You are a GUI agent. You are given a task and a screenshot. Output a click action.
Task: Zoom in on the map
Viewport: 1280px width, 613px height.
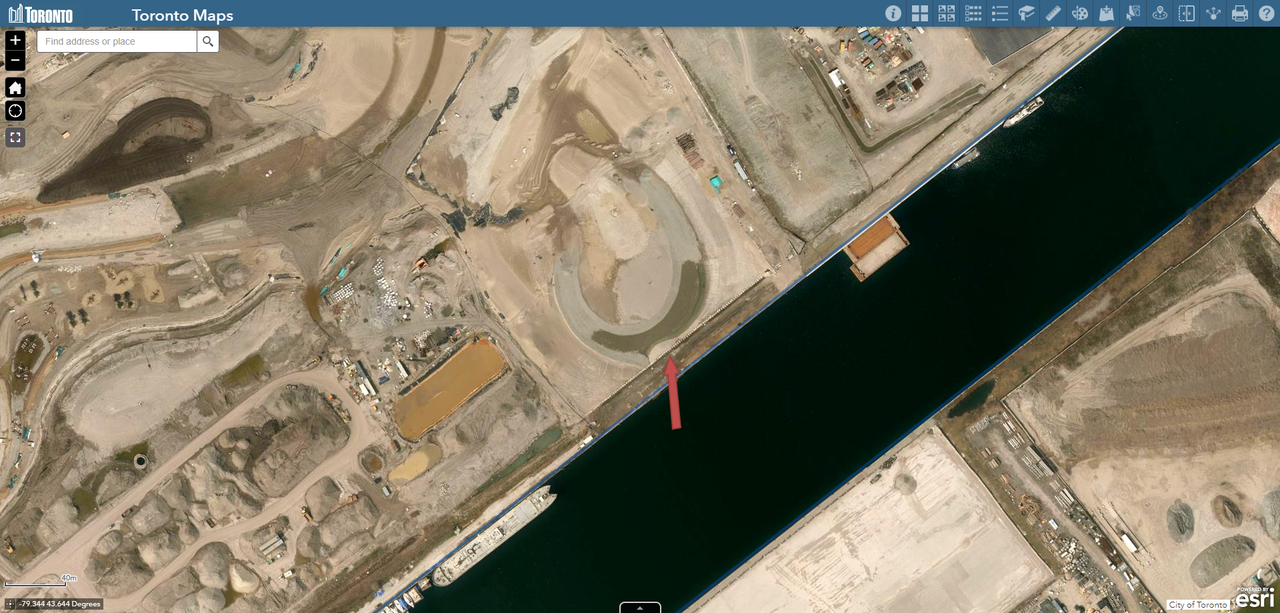(15, 41)
